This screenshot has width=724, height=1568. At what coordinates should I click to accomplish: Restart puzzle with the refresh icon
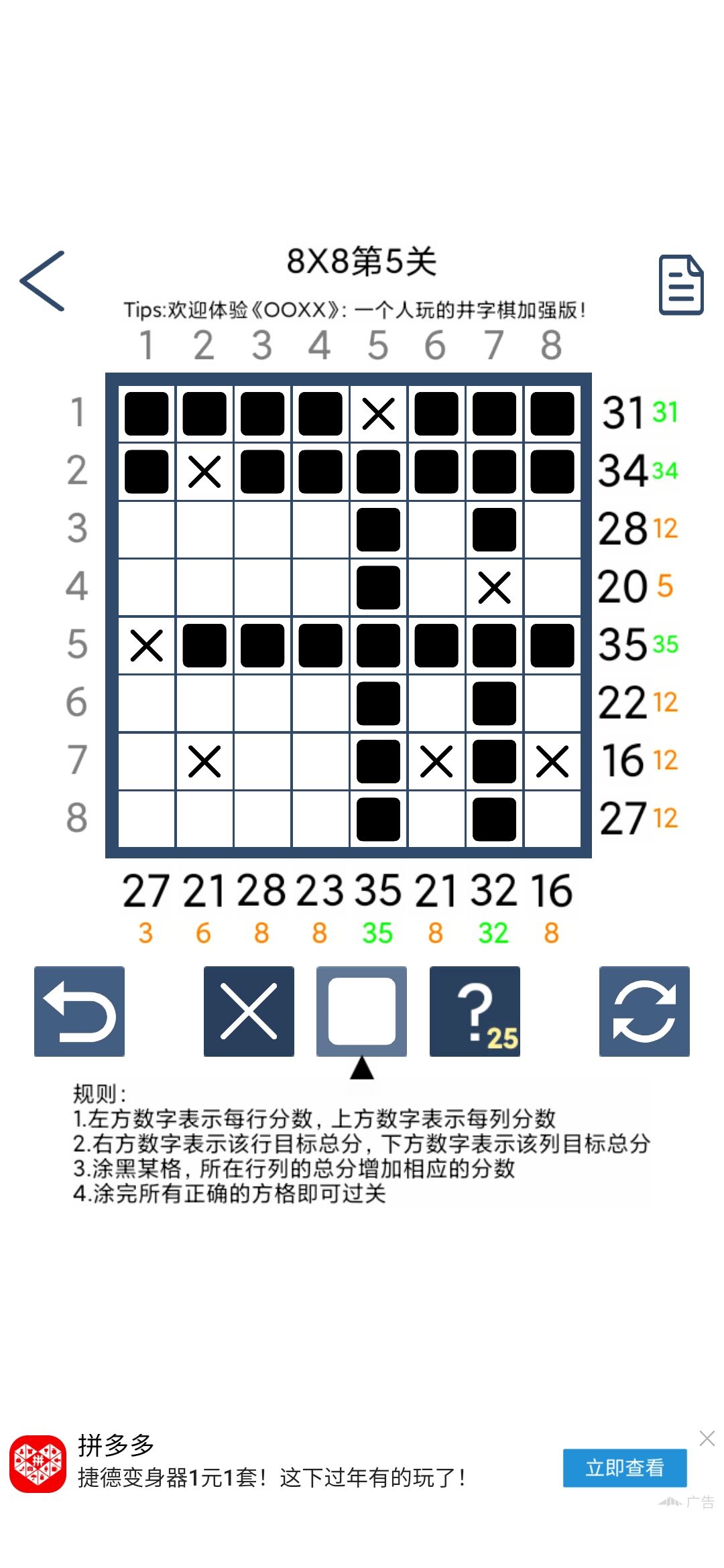[x=644, y=1010]
